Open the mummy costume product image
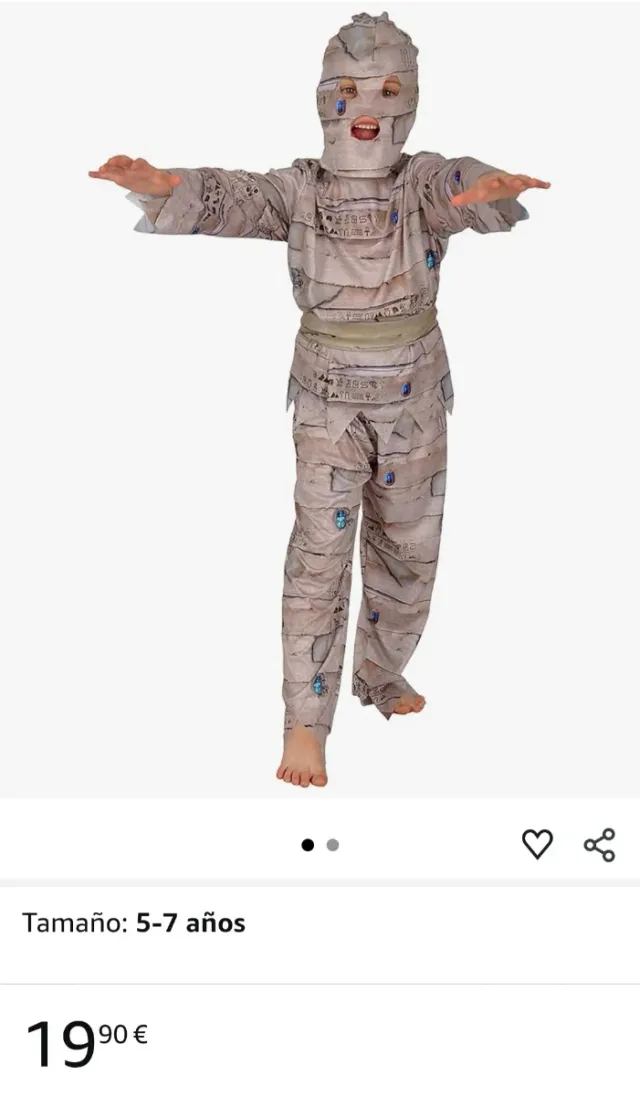This screenshot has height=1096, width=640. tap(320, 400)
